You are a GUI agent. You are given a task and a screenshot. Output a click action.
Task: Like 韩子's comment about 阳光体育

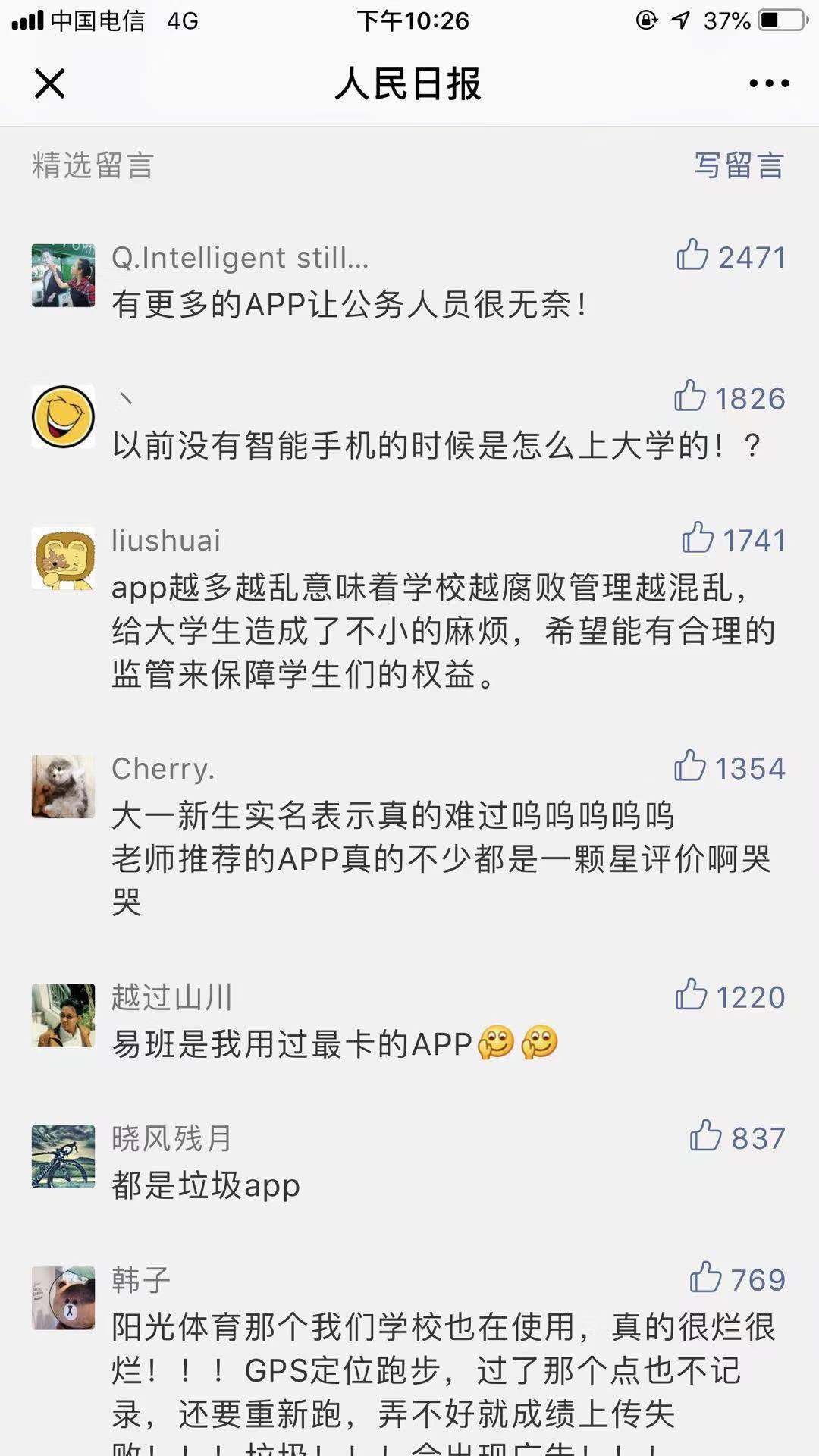tap(705, 1278)
